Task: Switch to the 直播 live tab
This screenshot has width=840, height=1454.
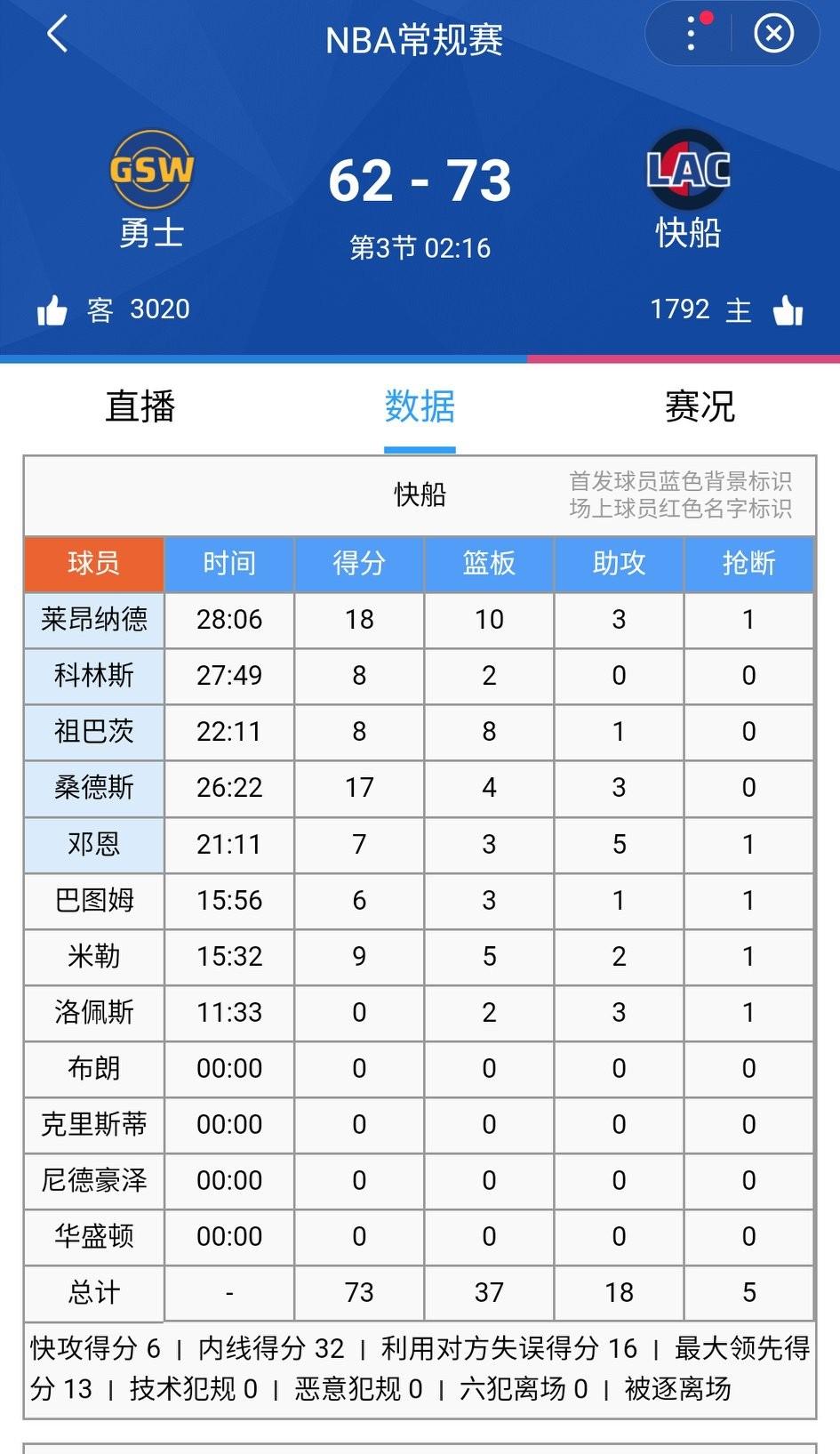Action: tap(142, 407)
